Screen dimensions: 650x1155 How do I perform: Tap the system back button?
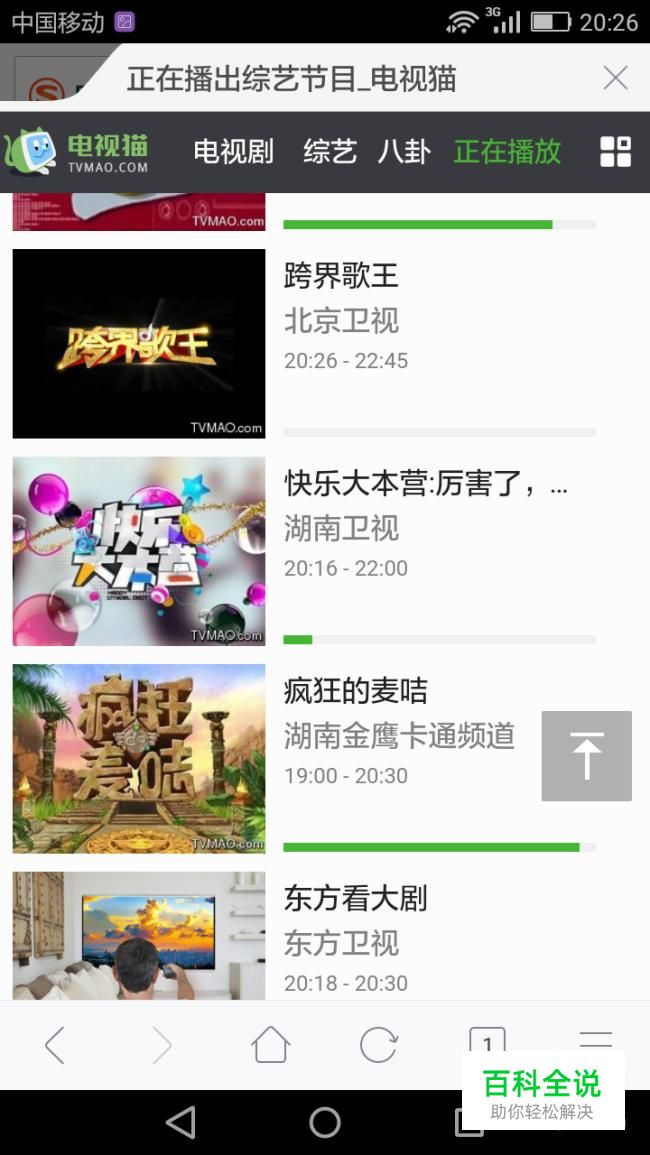[x=181, y=1123]
